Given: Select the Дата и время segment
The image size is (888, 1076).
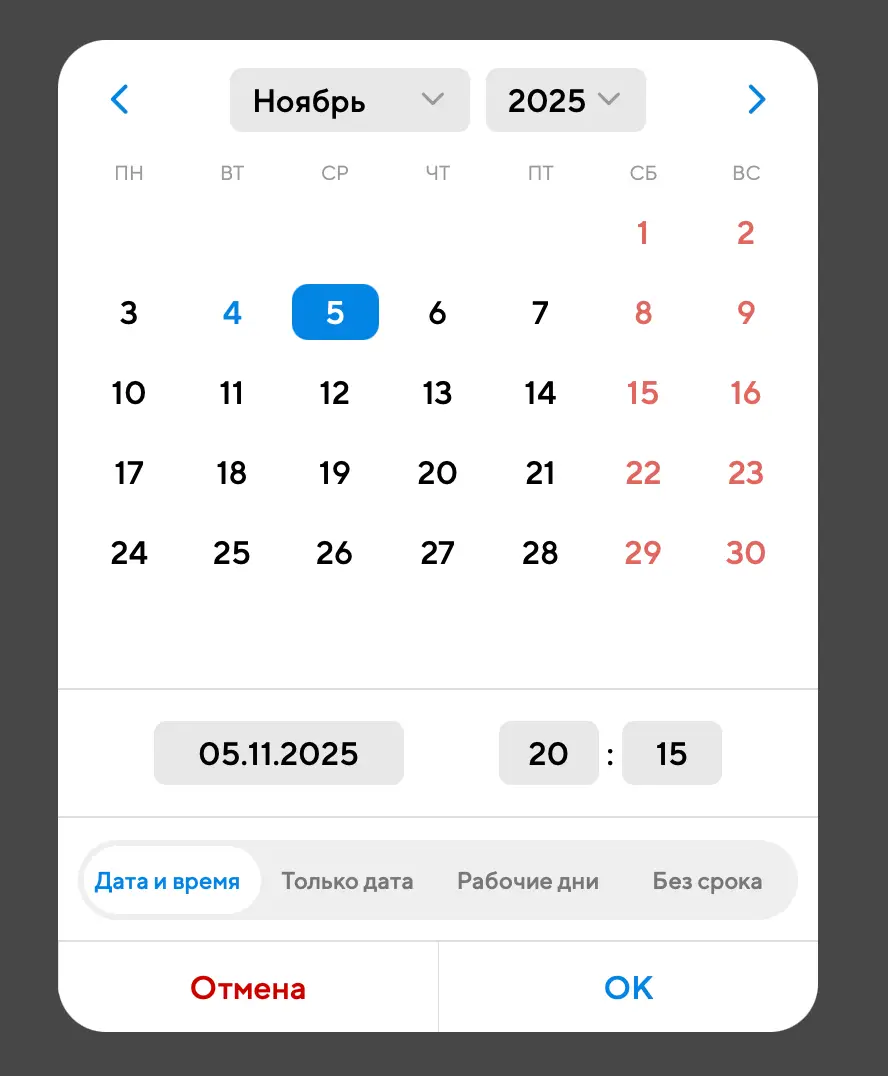Looking at the screenshot, I should pos(168,882).
